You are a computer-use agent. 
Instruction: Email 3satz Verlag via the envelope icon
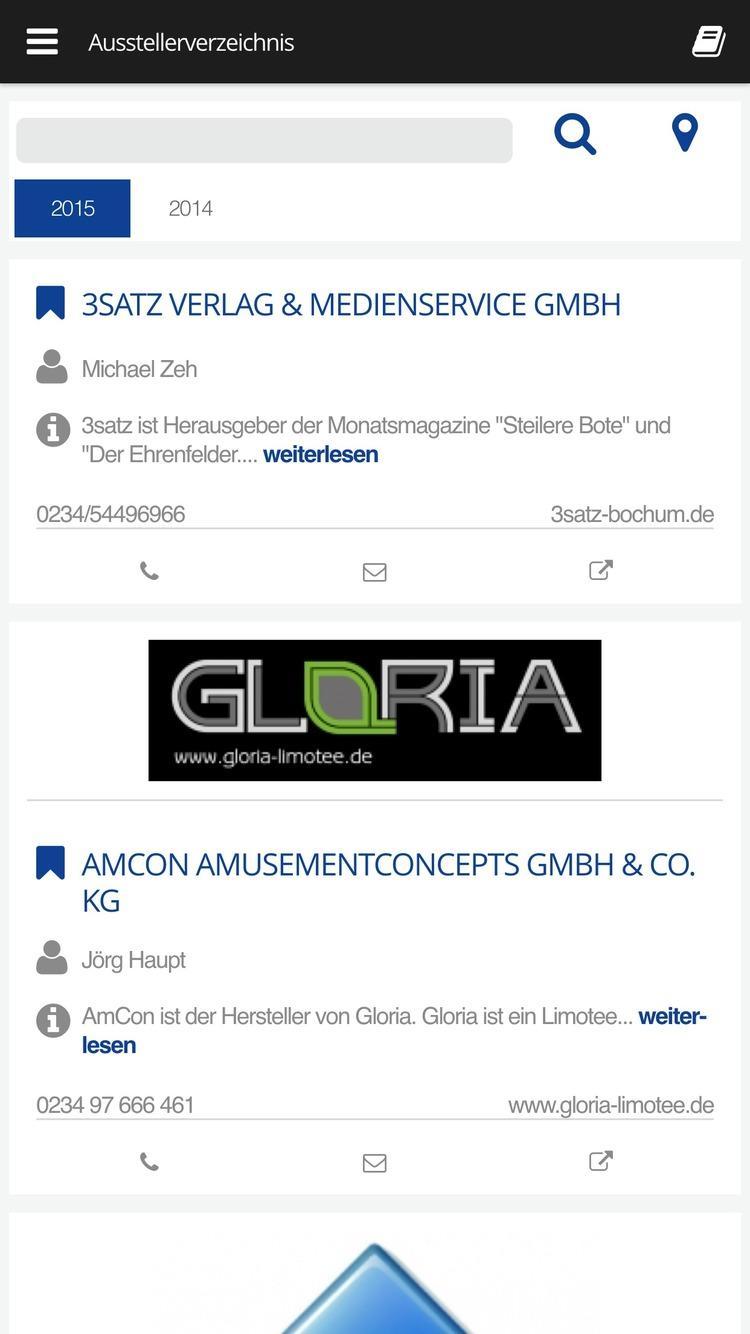(374, 571)
